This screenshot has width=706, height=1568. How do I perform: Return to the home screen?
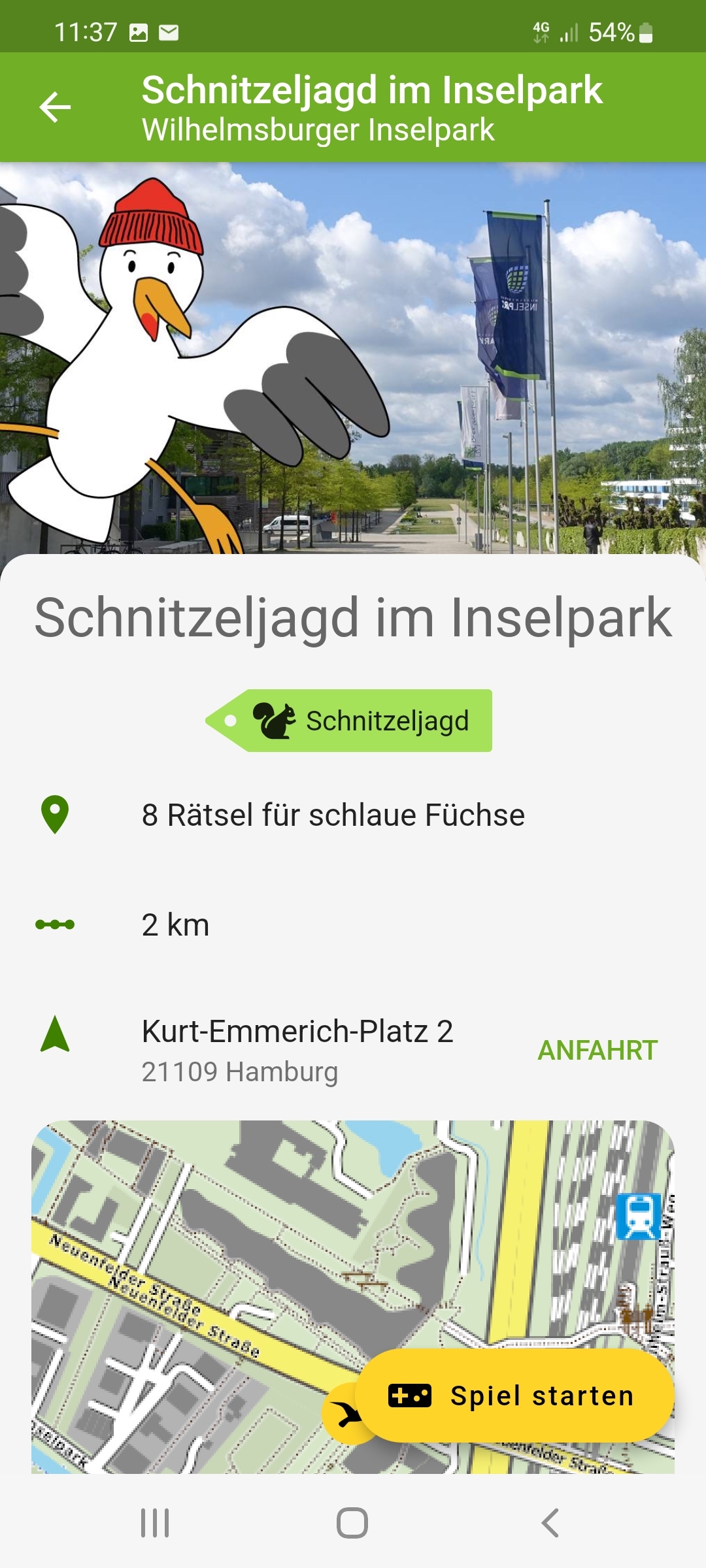(x=352, y=1523)
